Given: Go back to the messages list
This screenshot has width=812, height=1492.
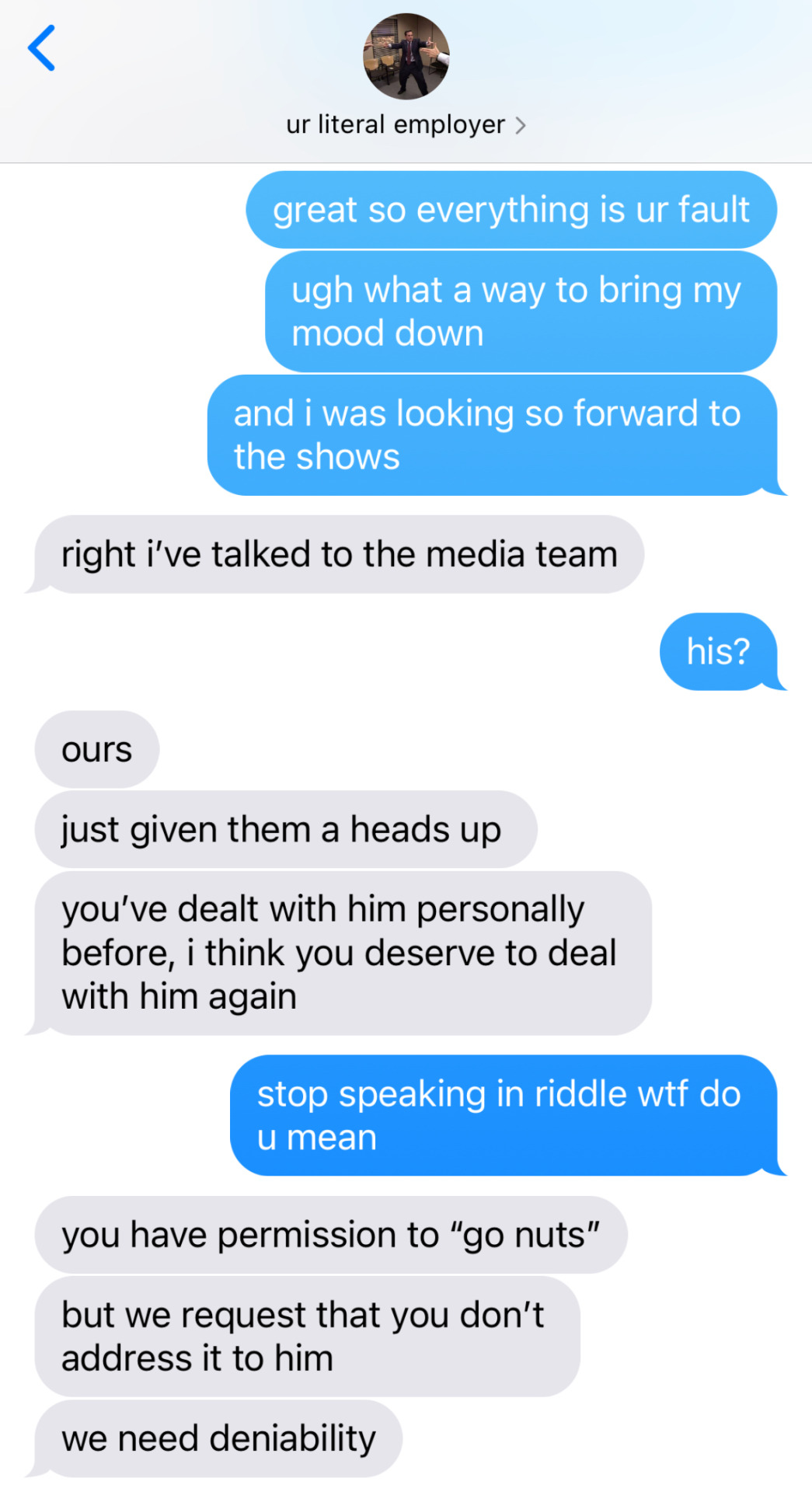Looking at the screenshot, I should (42, 48).
